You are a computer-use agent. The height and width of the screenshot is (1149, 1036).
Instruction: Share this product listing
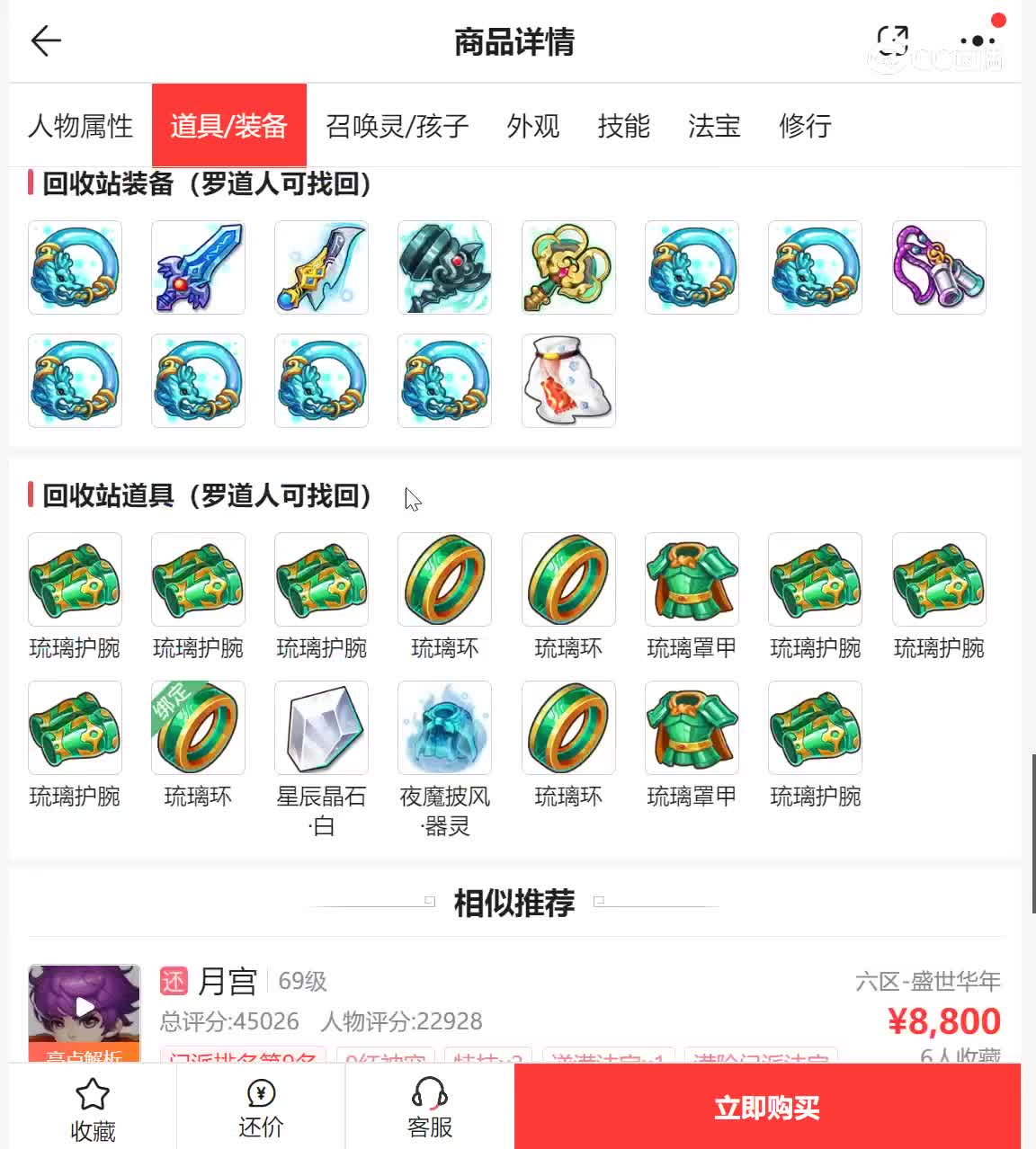[892, 40]
